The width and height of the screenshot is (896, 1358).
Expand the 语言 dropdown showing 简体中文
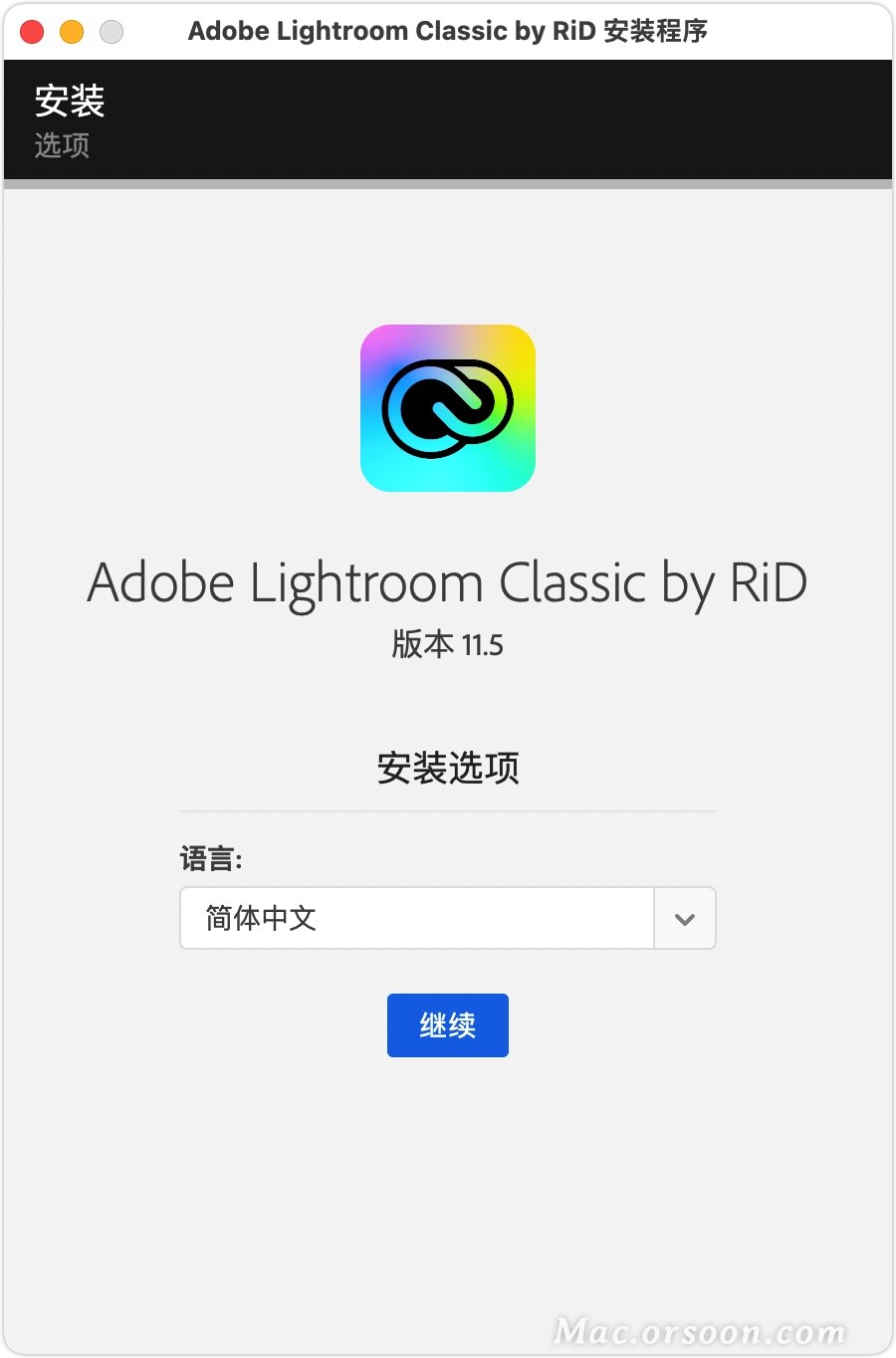tap(684, 918)
